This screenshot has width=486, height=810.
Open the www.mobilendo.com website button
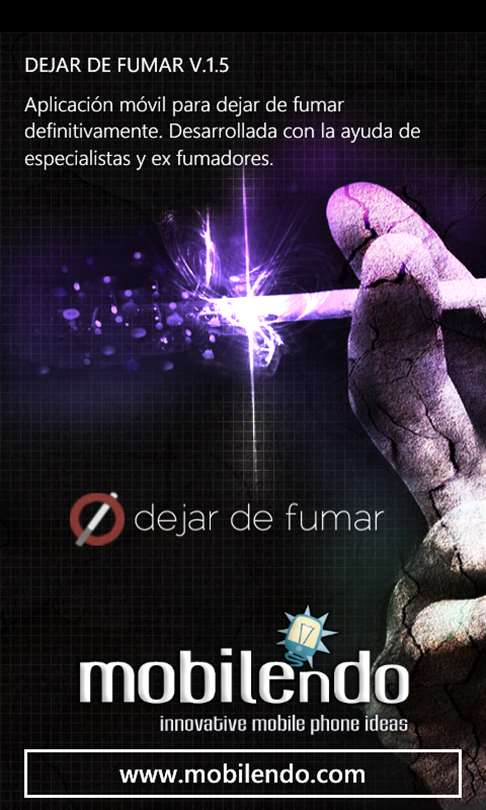[x=243, y=774]
